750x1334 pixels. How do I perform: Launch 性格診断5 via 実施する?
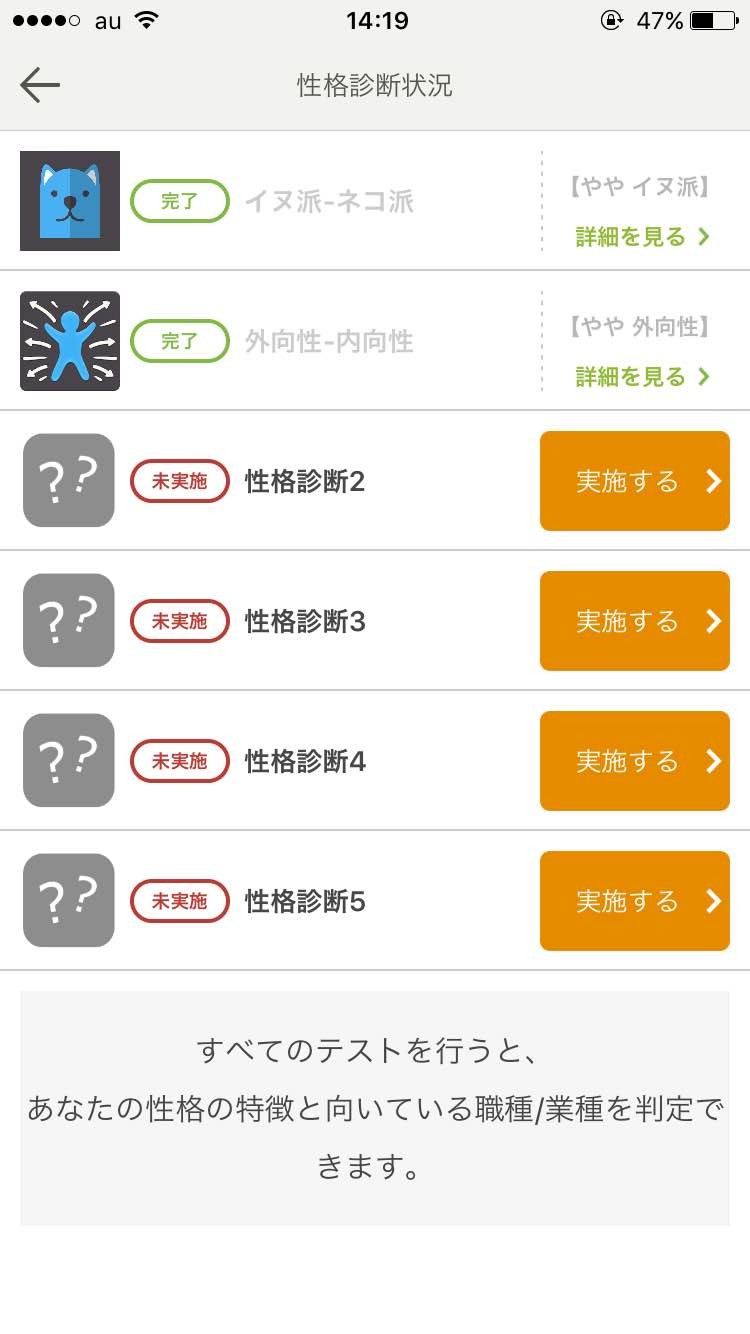click(634, 901)
